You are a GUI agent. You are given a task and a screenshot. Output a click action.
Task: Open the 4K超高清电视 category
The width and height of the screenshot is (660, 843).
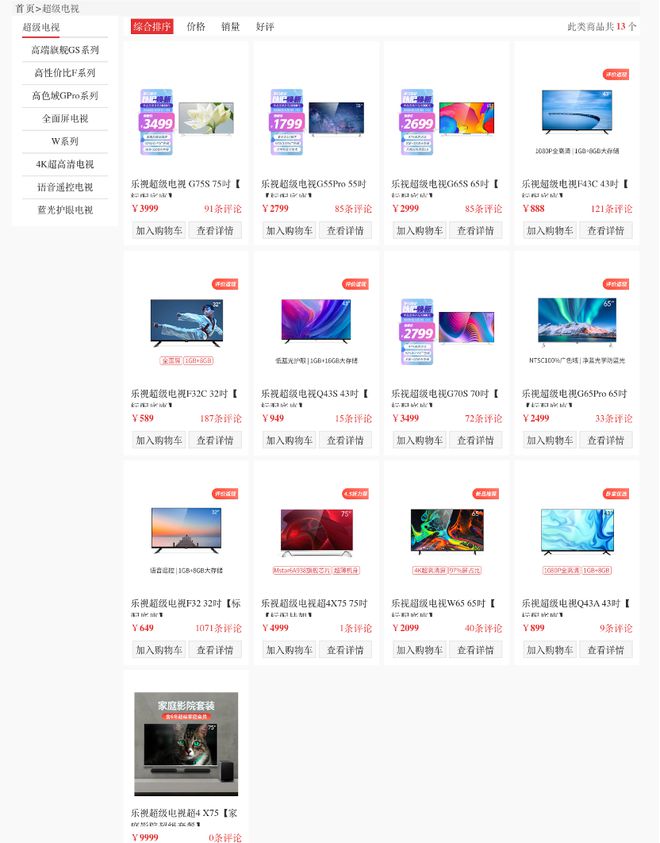tap(65, 164)
